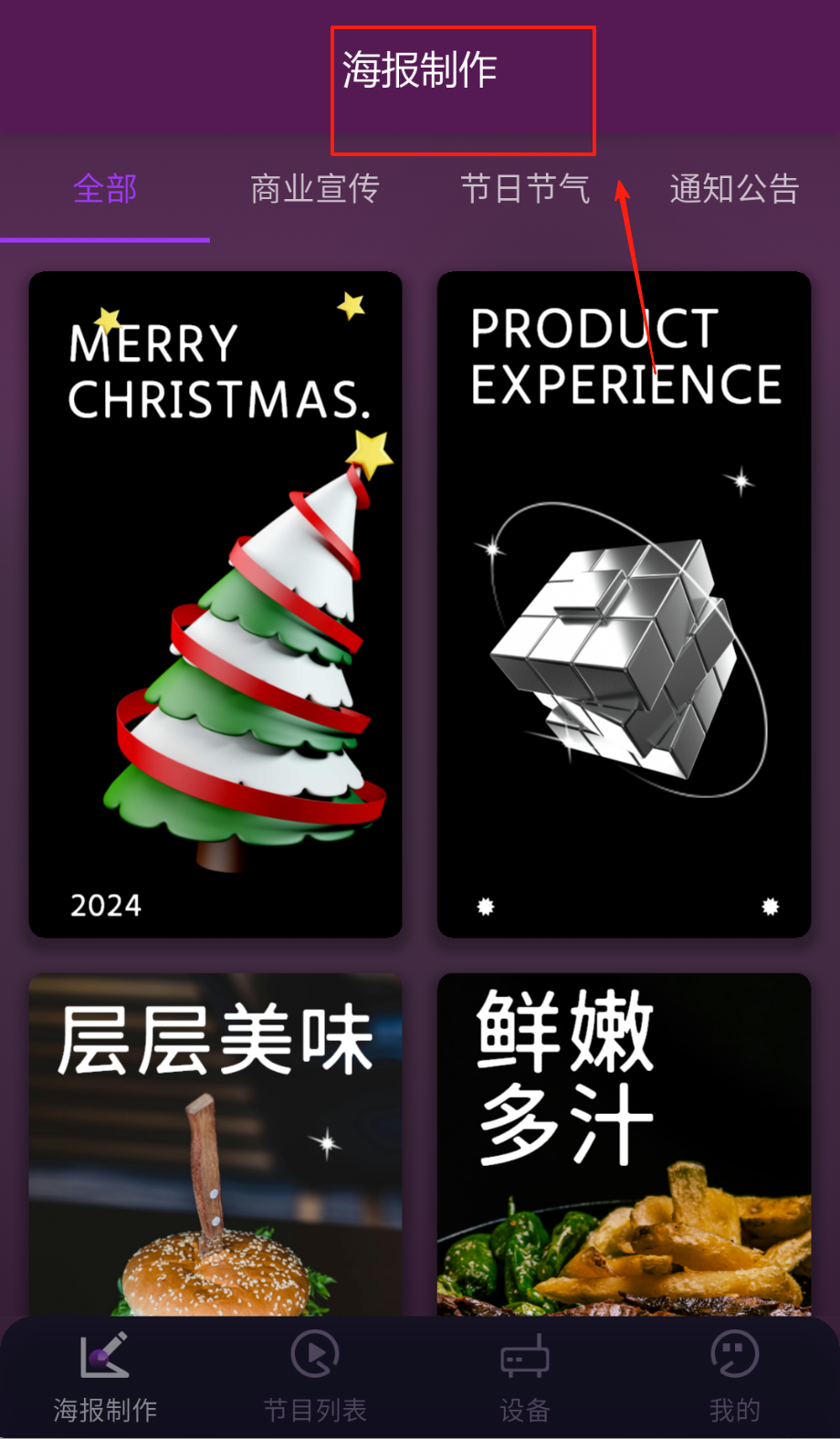Open the 层层美味 burger poster template

tap(215, 1144)
